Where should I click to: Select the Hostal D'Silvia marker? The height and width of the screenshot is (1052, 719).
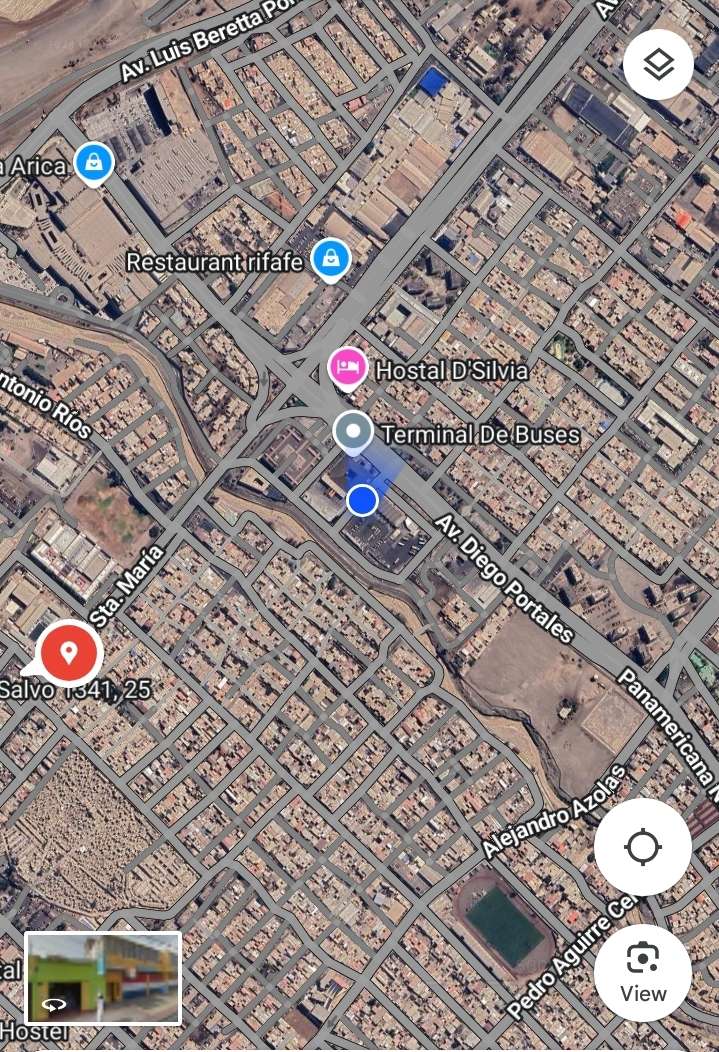[348, 368]
